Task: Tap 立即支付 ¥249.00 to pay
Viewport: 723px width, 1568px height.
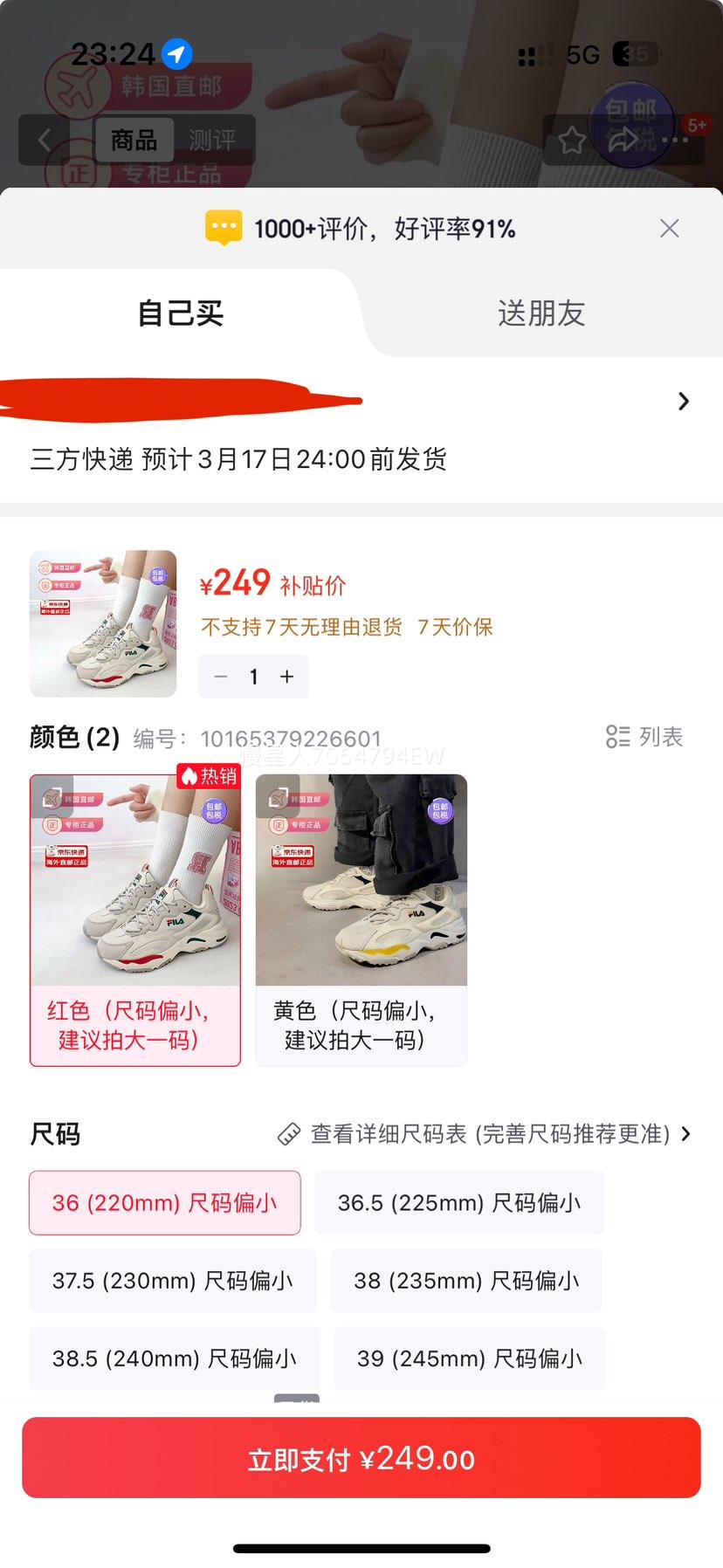Action: click(361, 1458)
